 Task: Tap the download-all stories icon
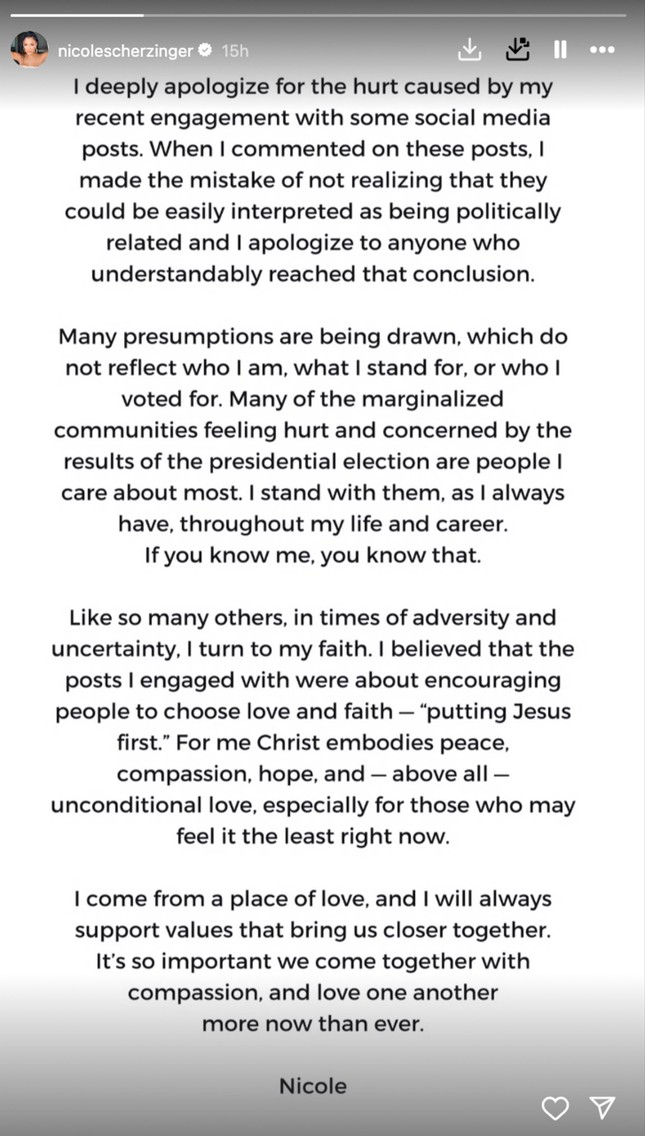pyautogui.click(x=517, y=49)
